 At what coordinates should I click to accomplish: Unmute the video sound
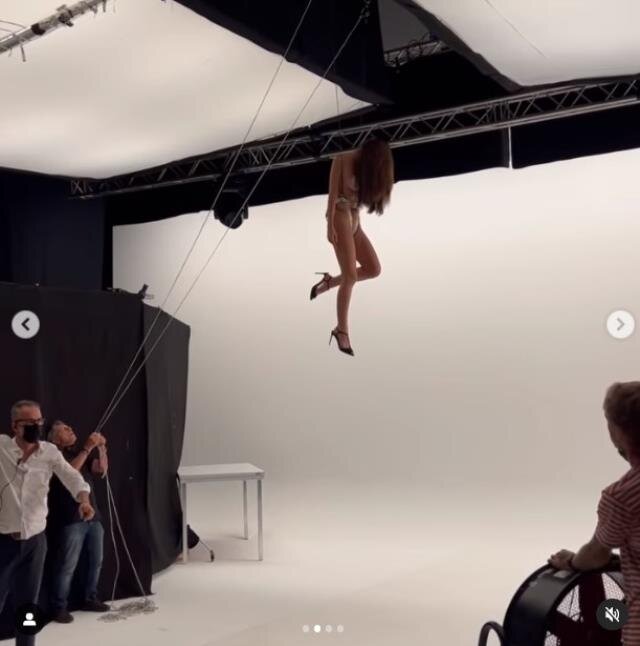(611, 614)
